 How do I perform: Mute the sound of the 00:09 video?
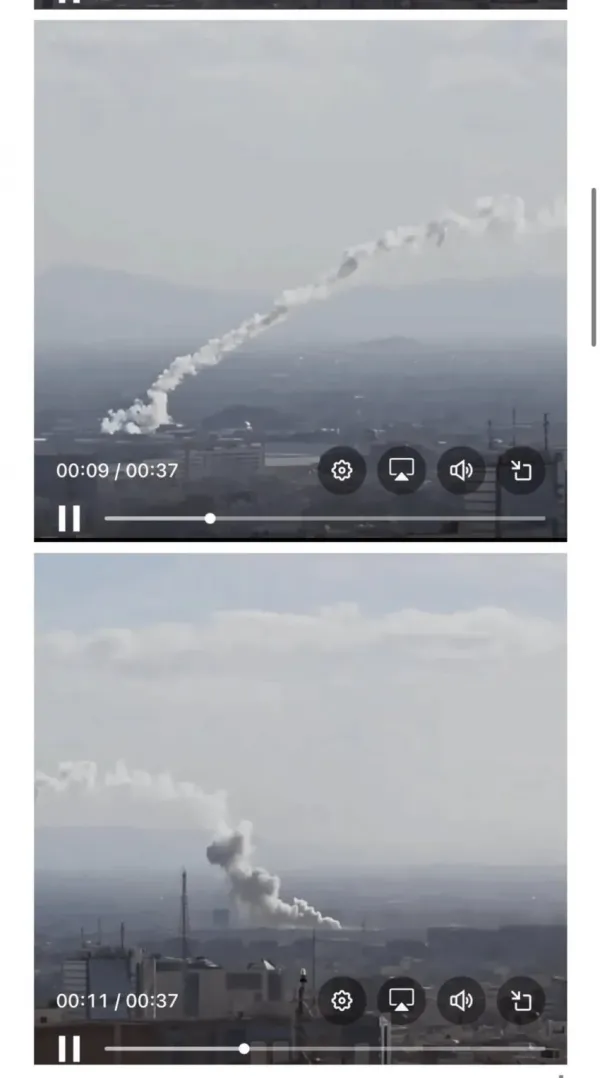(x=461, y=470)
